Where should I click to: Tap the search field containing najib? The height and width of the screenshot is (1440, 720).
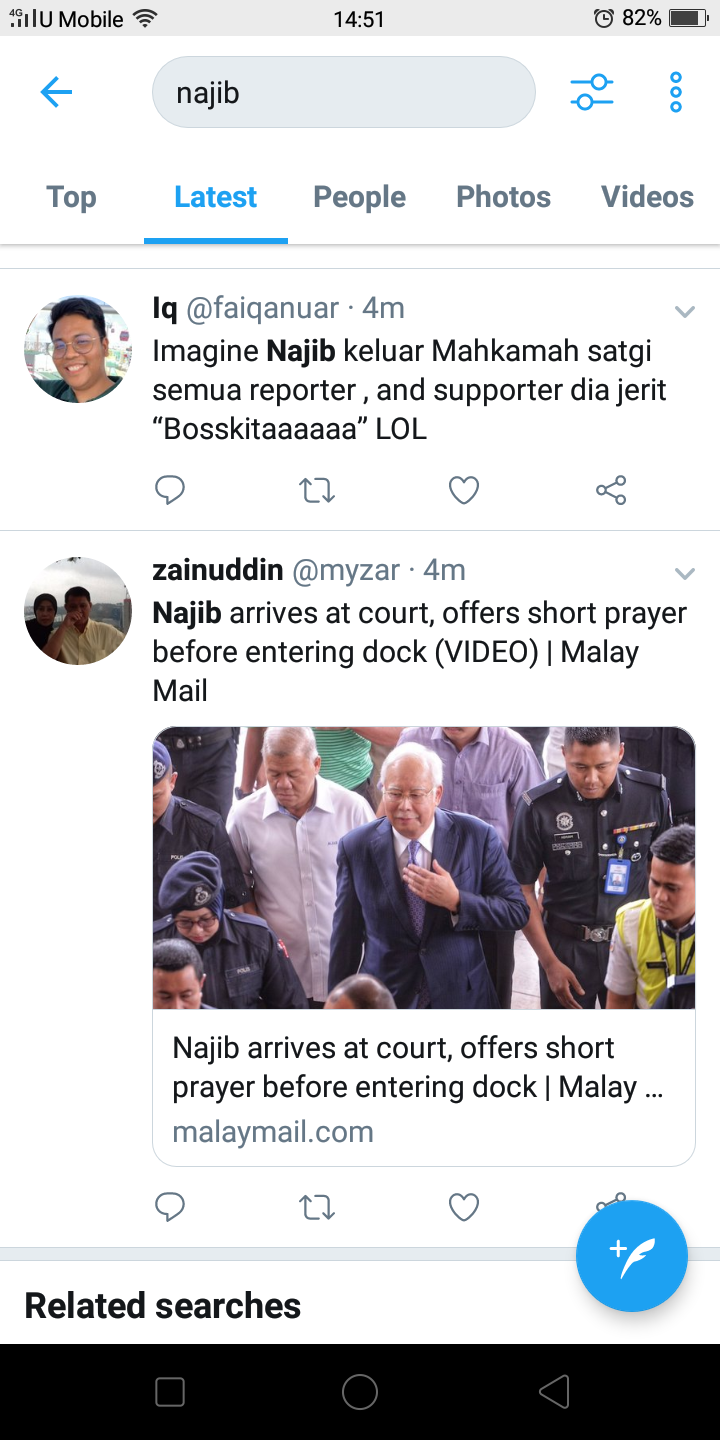pyautogui.click(x=343, y=93)
